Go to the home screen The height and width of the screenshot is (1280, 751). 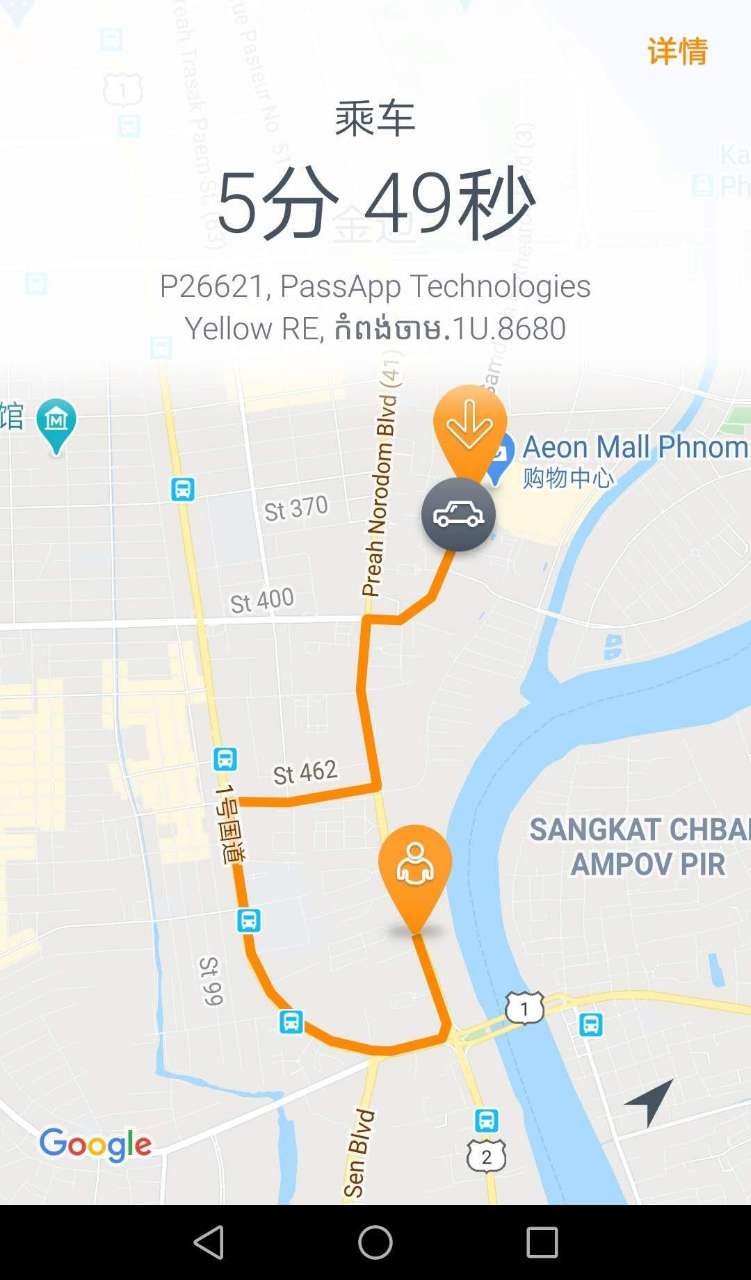click(375, 1242)
